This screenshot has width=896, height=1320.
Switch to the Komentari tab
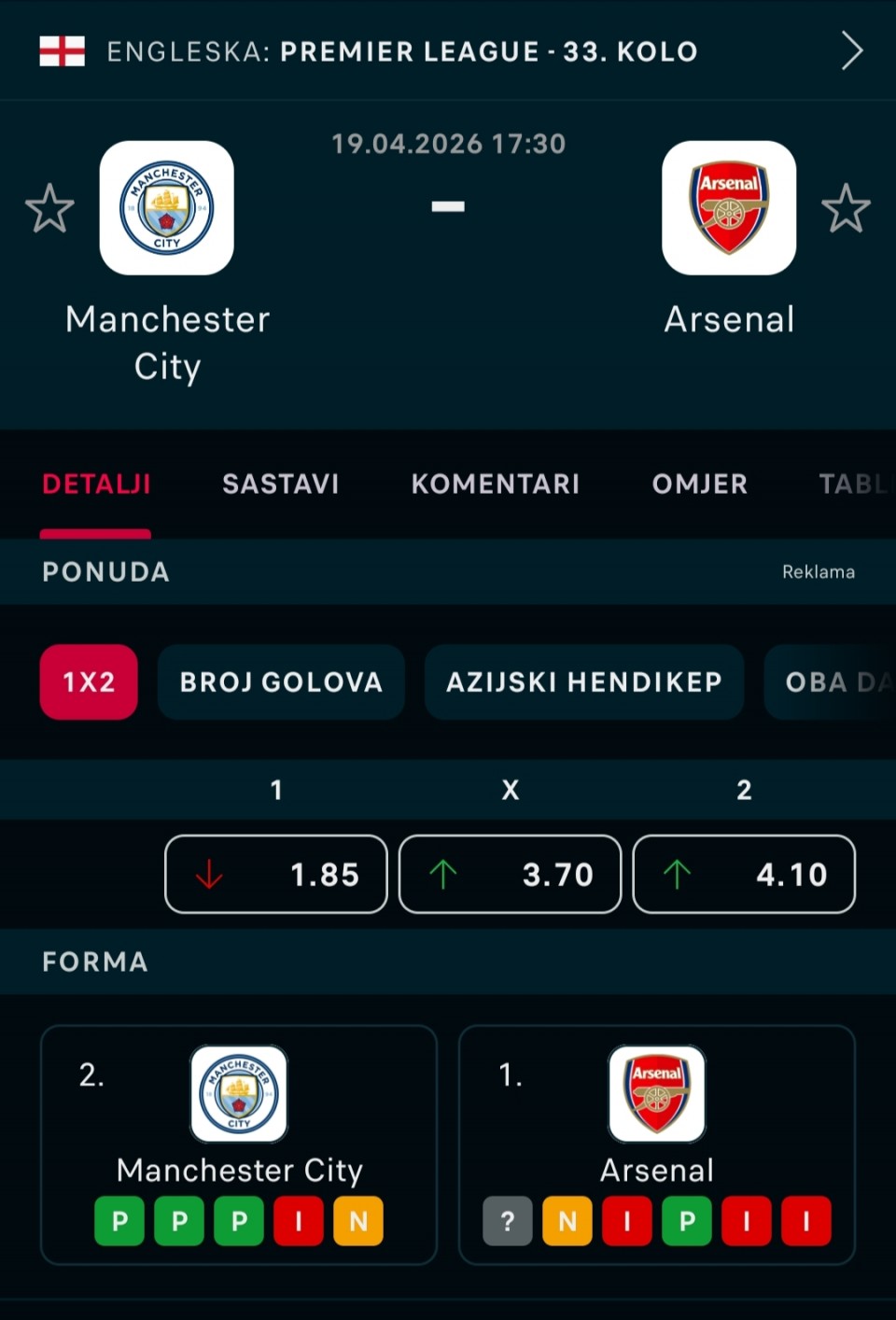495,484
